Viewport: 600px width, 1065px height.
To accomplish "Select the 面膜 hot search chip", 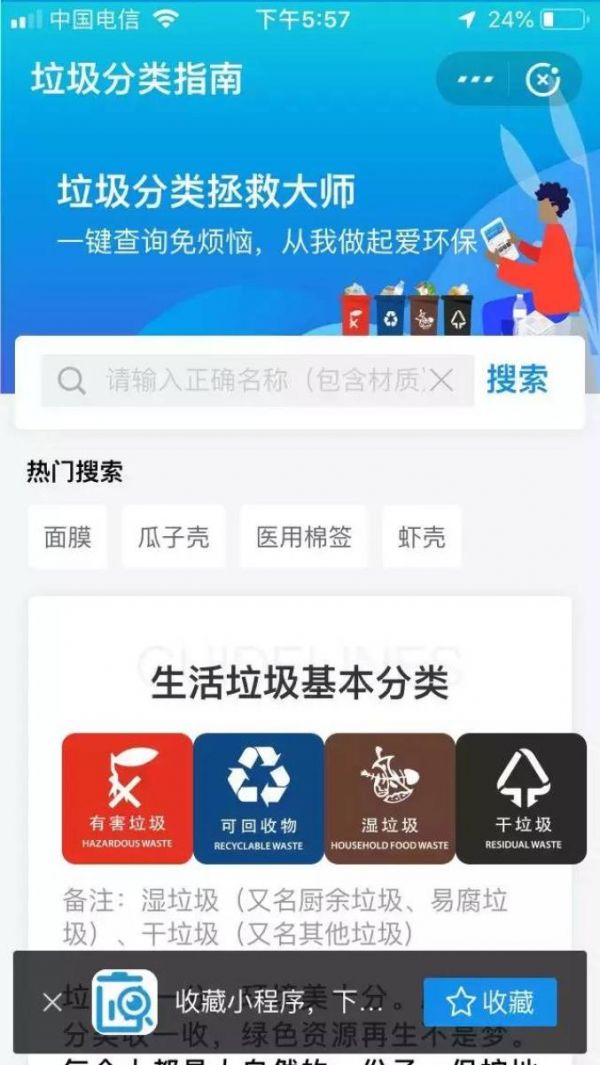I will coord(68,537).
